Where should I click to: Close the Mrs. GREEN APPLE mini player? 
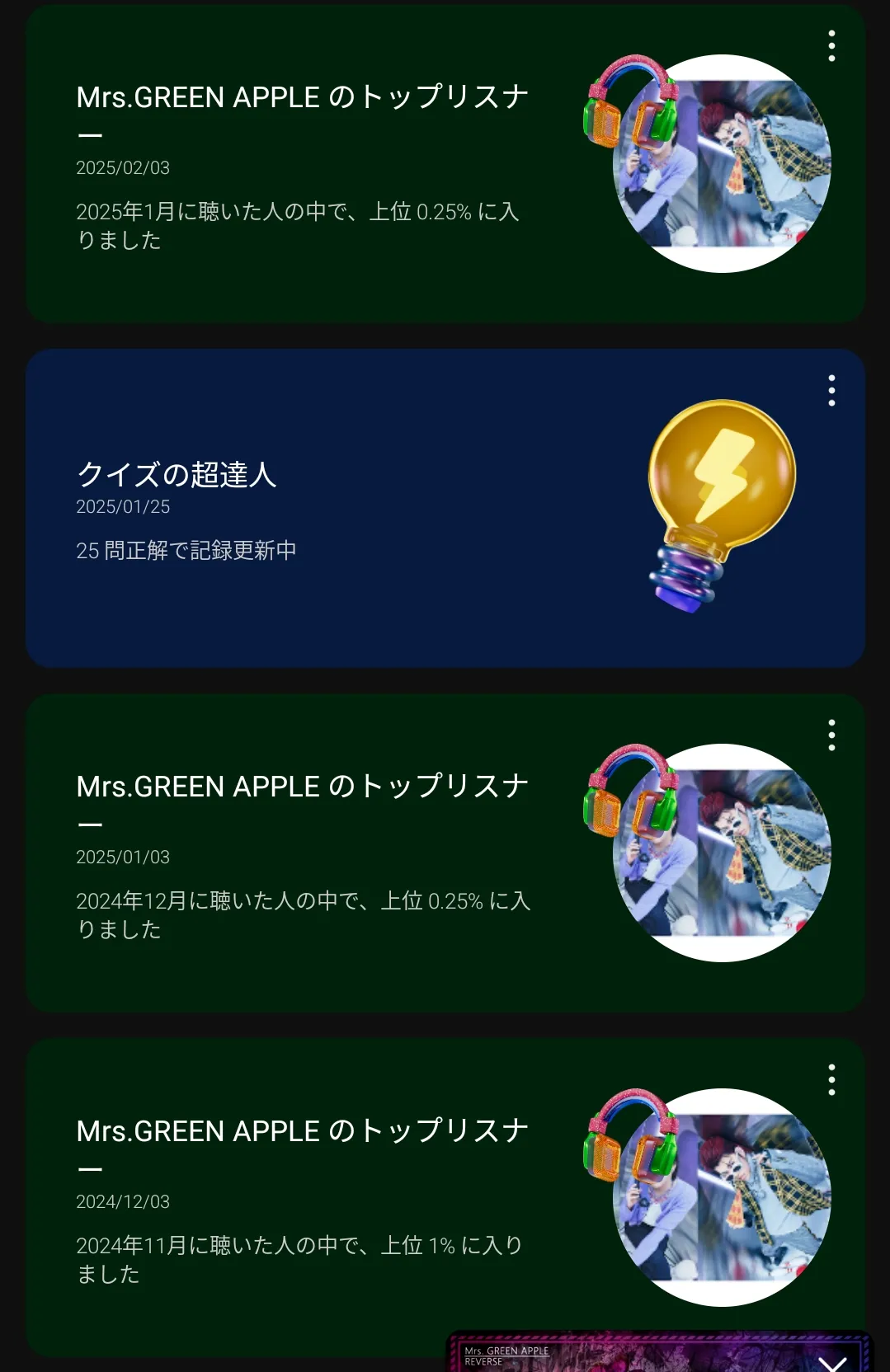pos(832,1360)
